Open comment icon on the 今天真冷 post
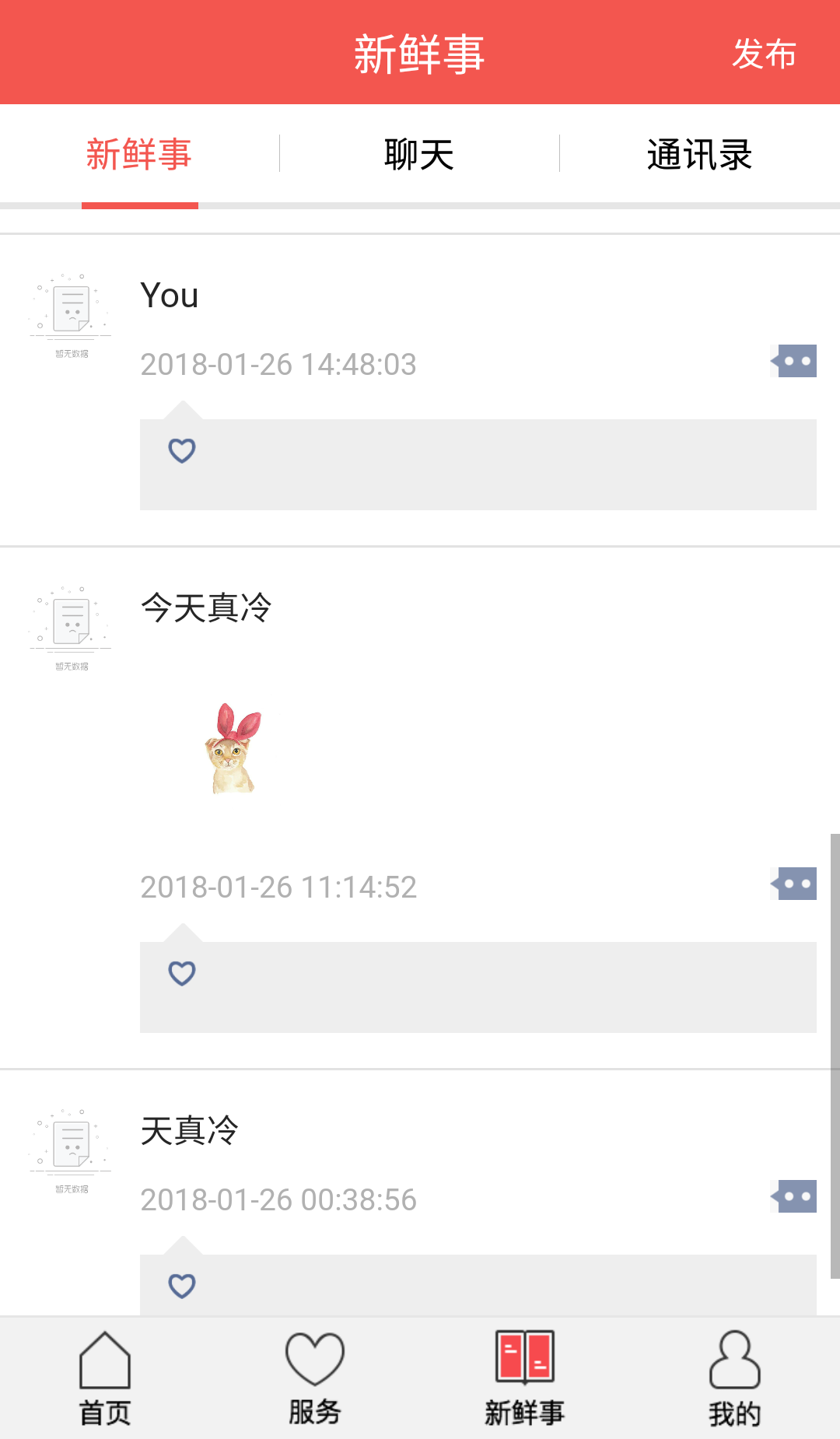Image resolution: width=840 pixels, height=1439 pixels. (794, 884)
